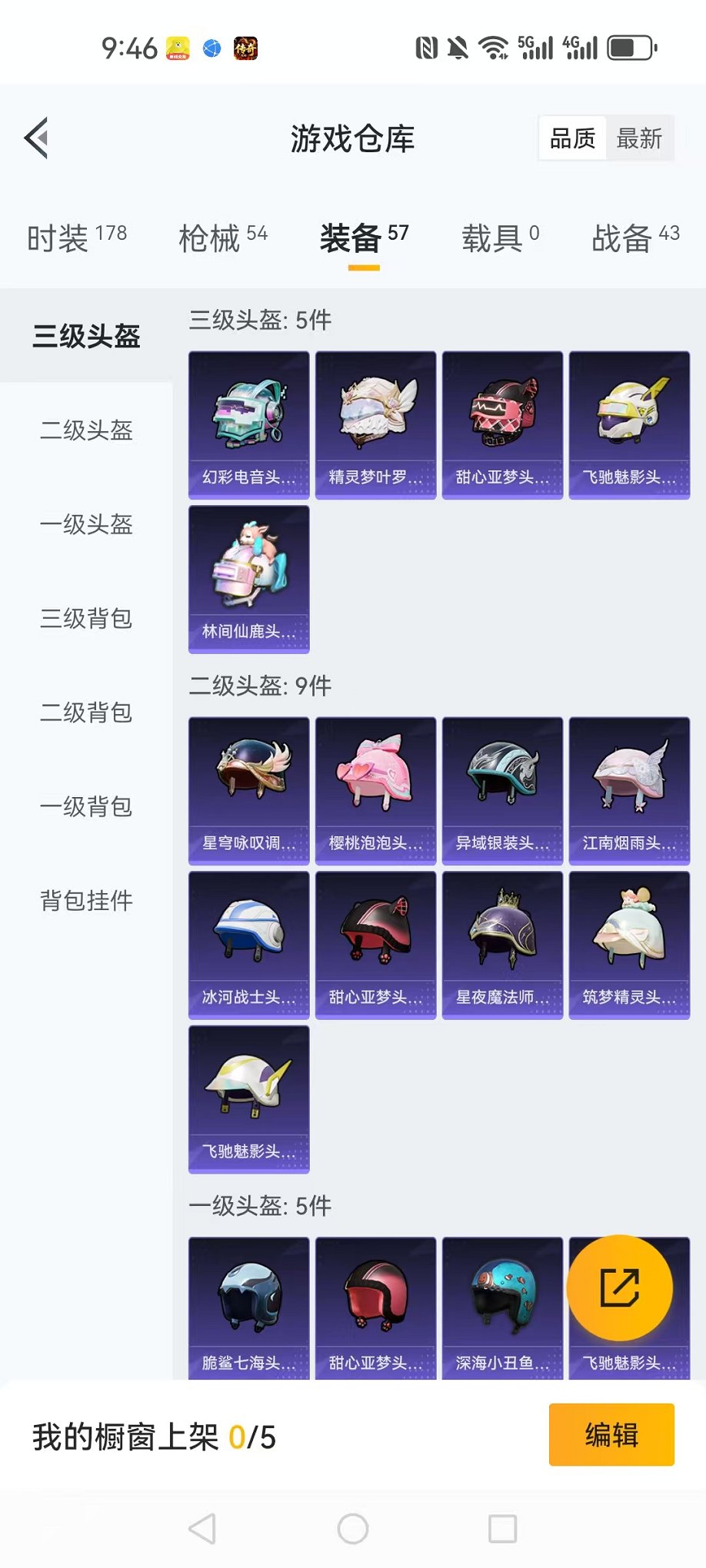Go back using the top-left arrow

point(37,138)
